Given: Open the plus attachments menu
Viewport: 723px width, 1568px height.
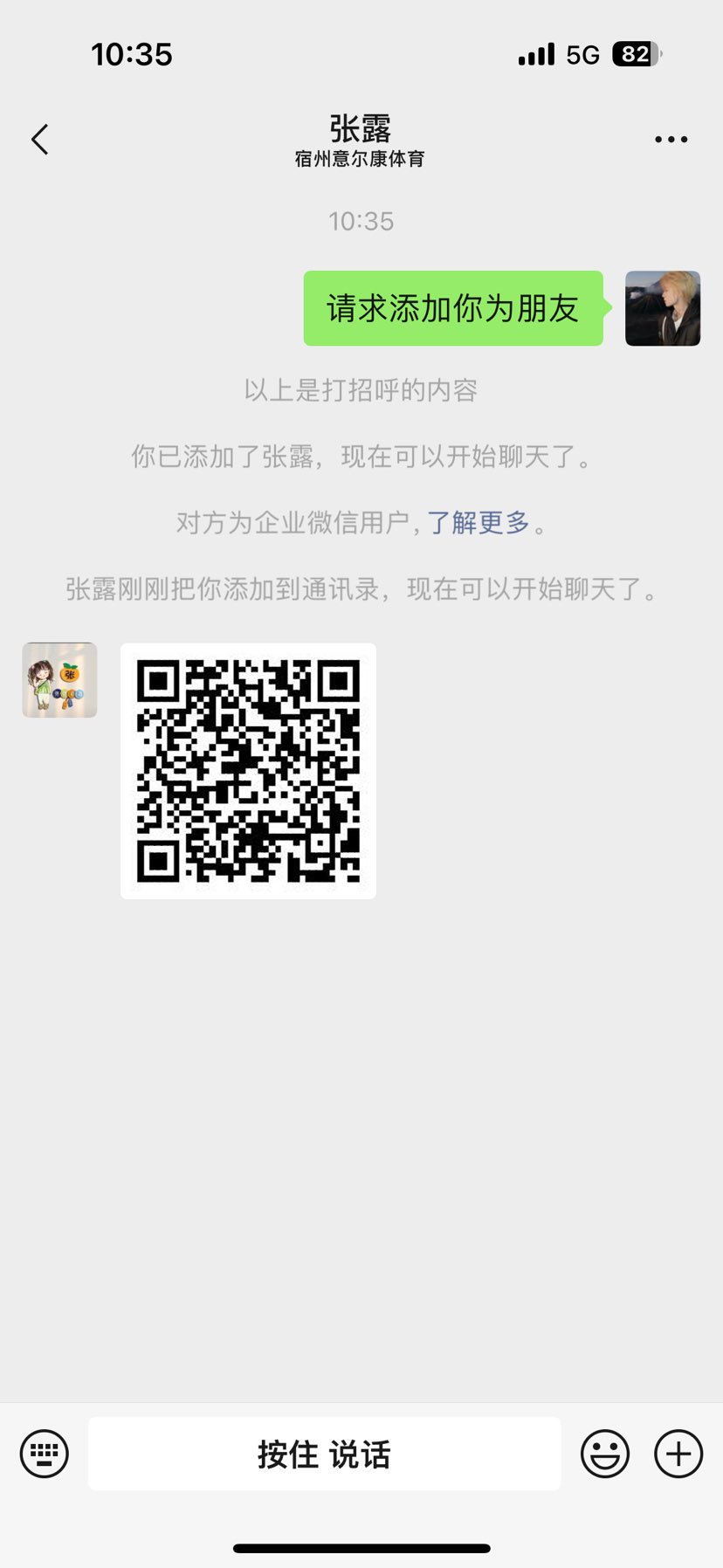Looking at the screenshot, I should pos(678,1454).
